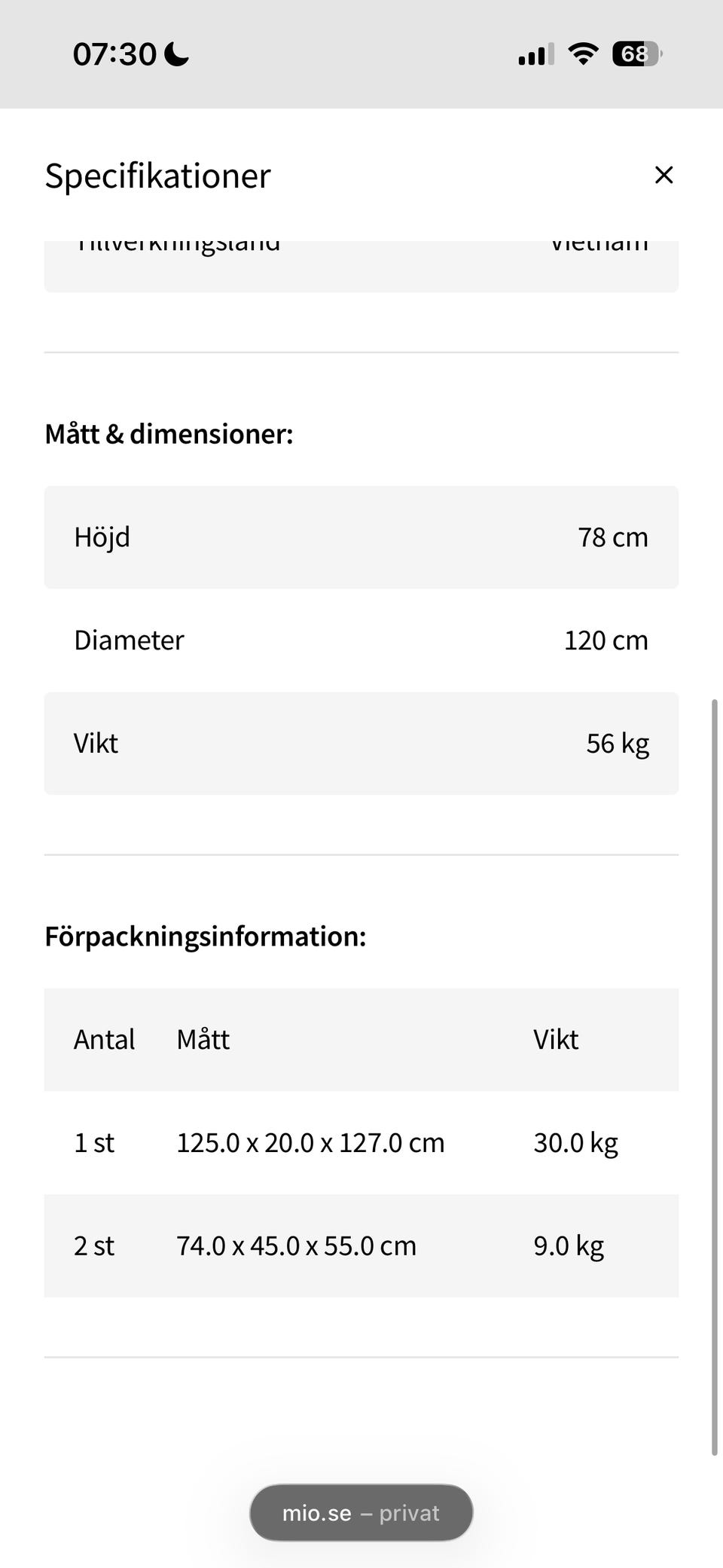Select the Höjd specification row
Viewport: 723px width, 1568px height.
tap(361, 536)
